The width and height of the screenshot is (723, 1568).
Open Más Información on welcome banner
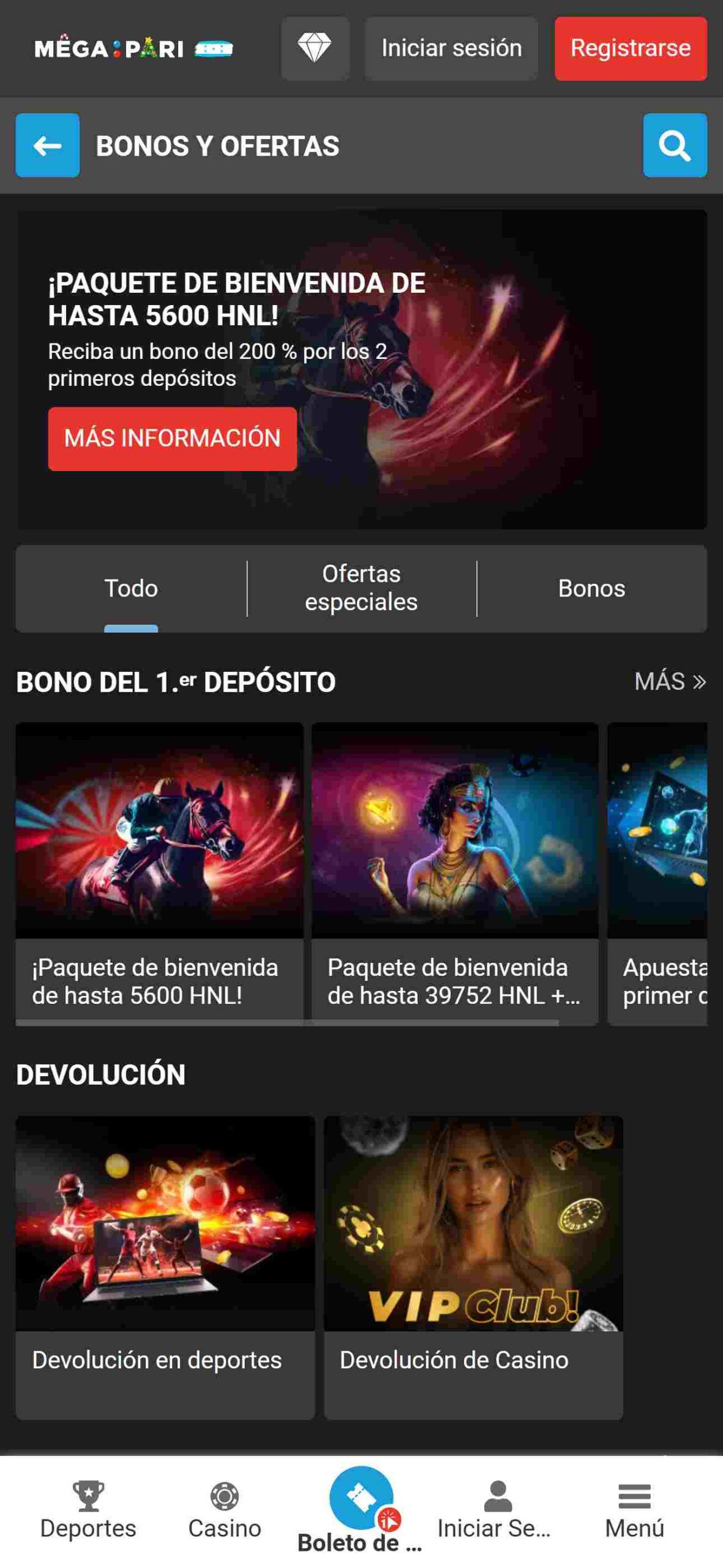[172, 438]
